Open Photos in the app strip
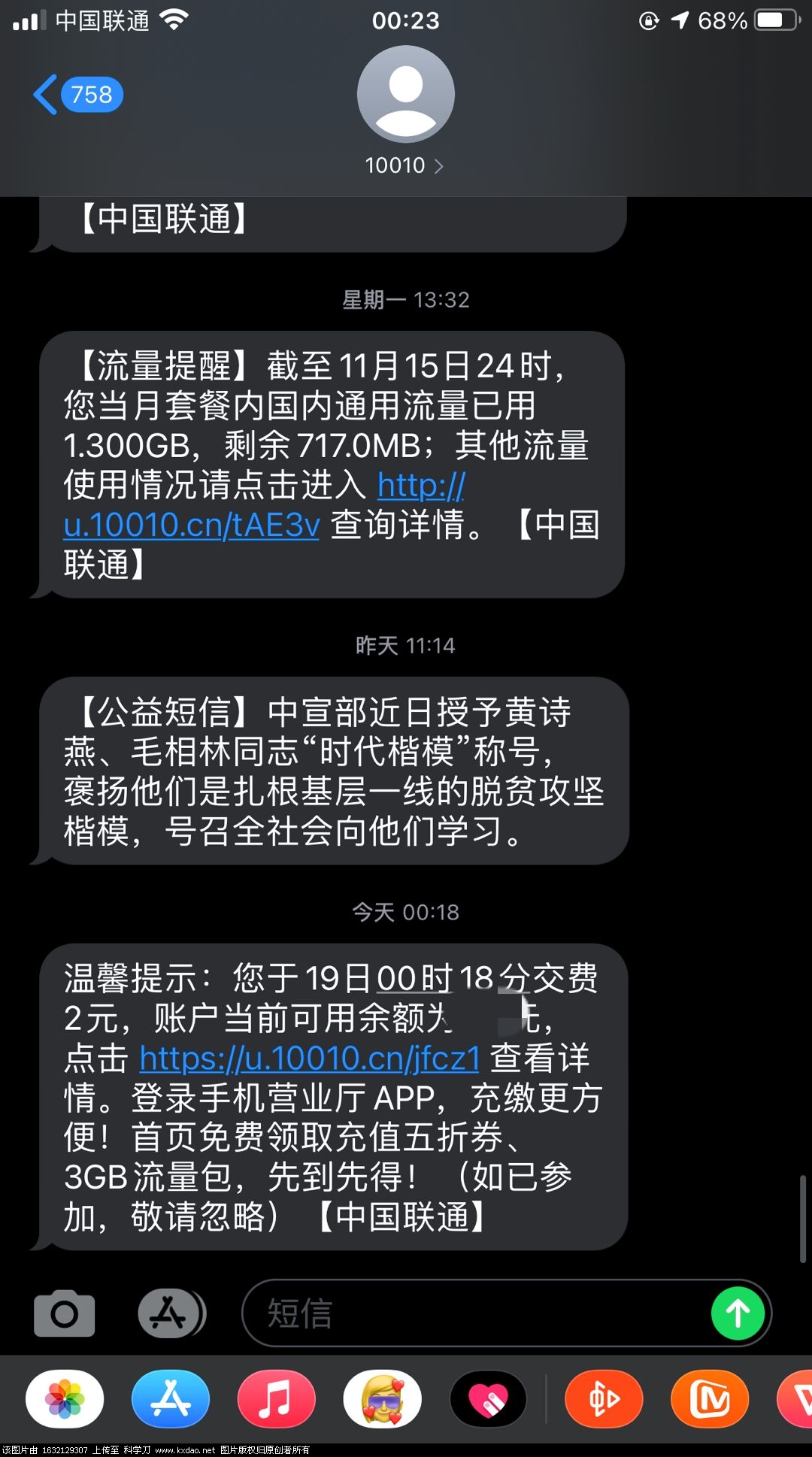This screenshot has height=1457, width=812. [x=65, y=1399]
